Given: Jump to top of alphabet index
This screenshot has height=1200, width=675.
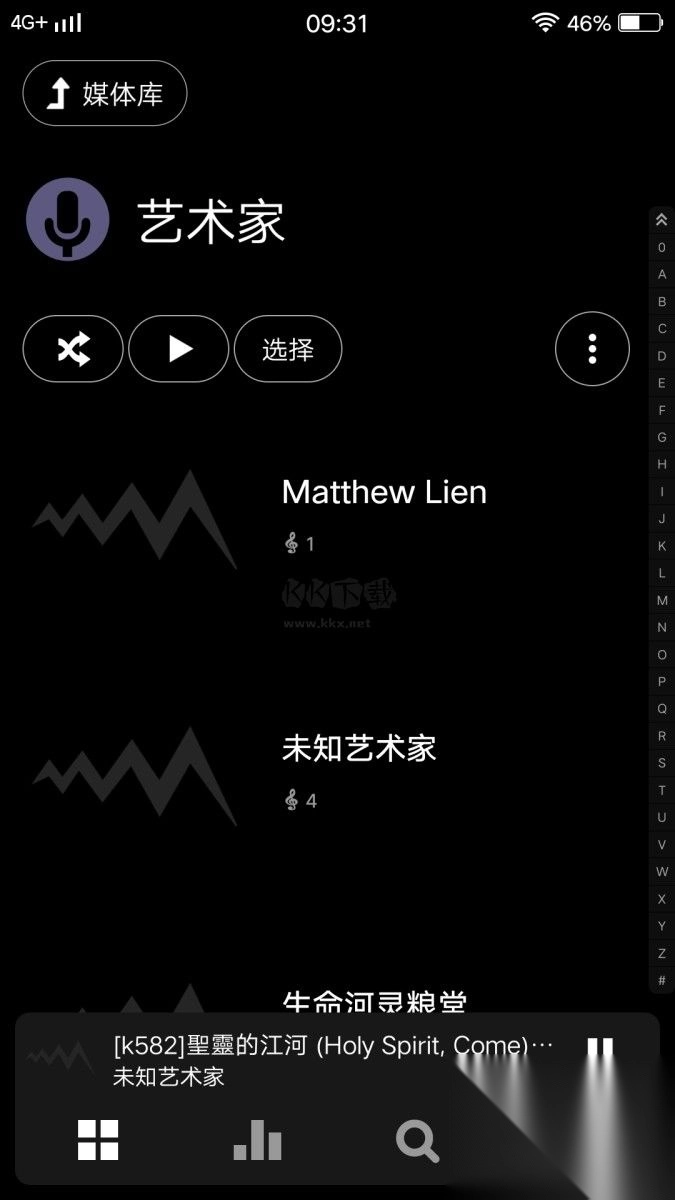Looking at the screenshot, I should pyautogui.click(x=662, y=220).
